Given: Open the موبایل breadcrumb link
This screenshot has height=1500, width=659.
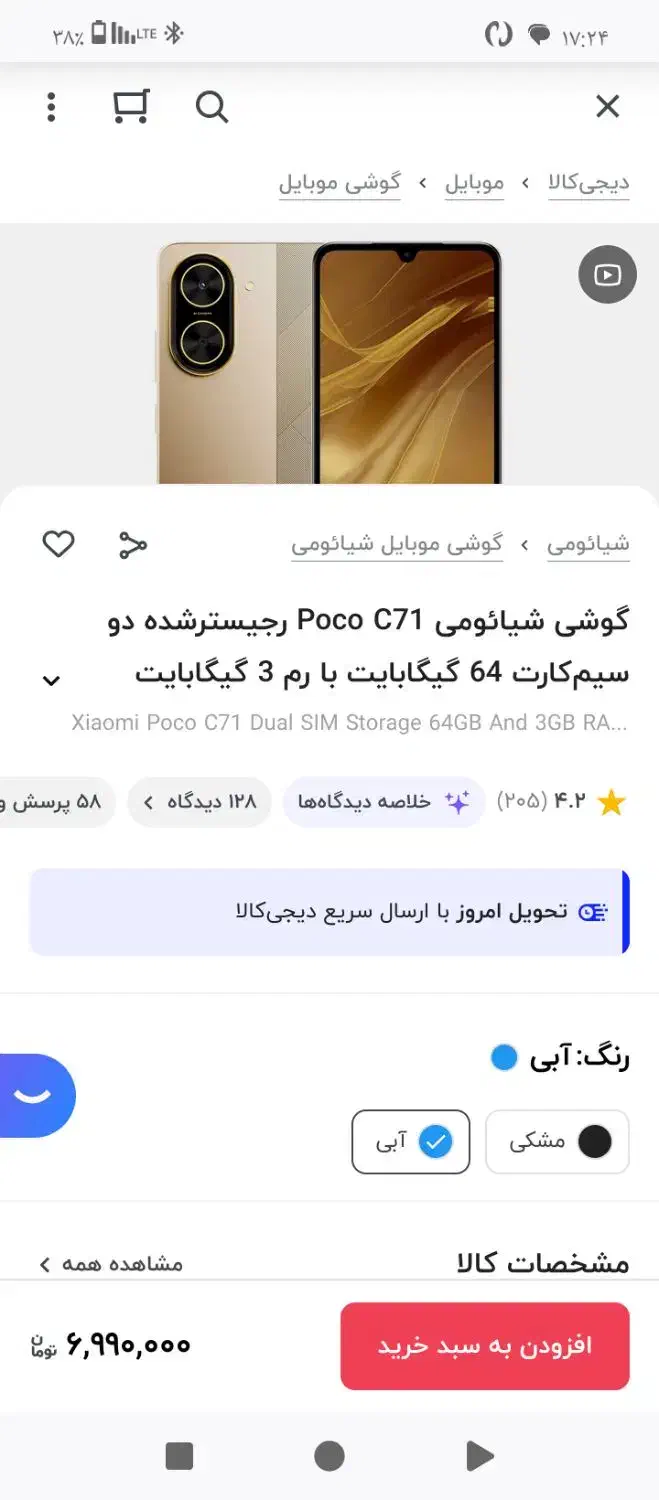Looking at the screenshot, I should pos(474,183).
